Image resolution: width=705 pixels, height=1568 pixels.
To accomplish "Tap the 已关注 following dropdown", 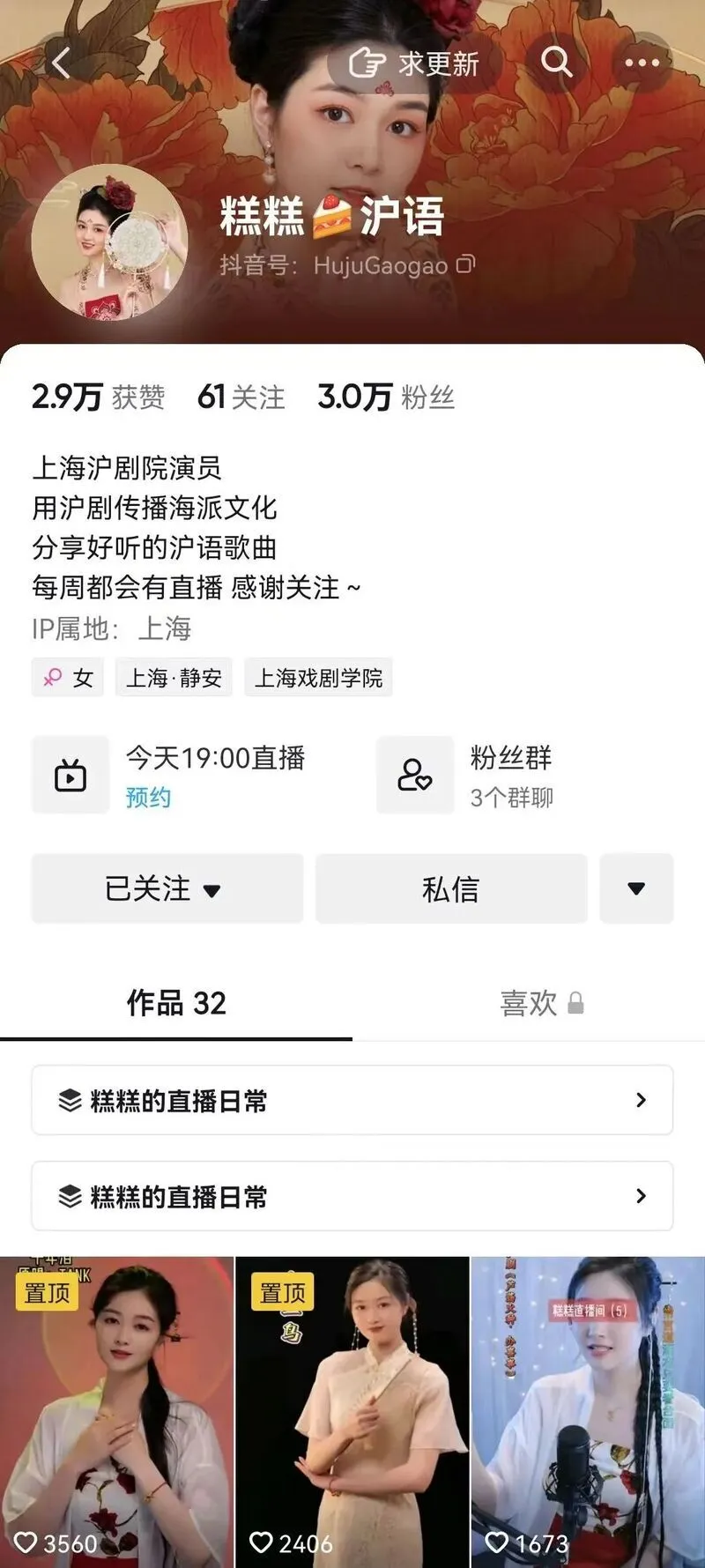I will pyautogui.click(x=167, y=888).
